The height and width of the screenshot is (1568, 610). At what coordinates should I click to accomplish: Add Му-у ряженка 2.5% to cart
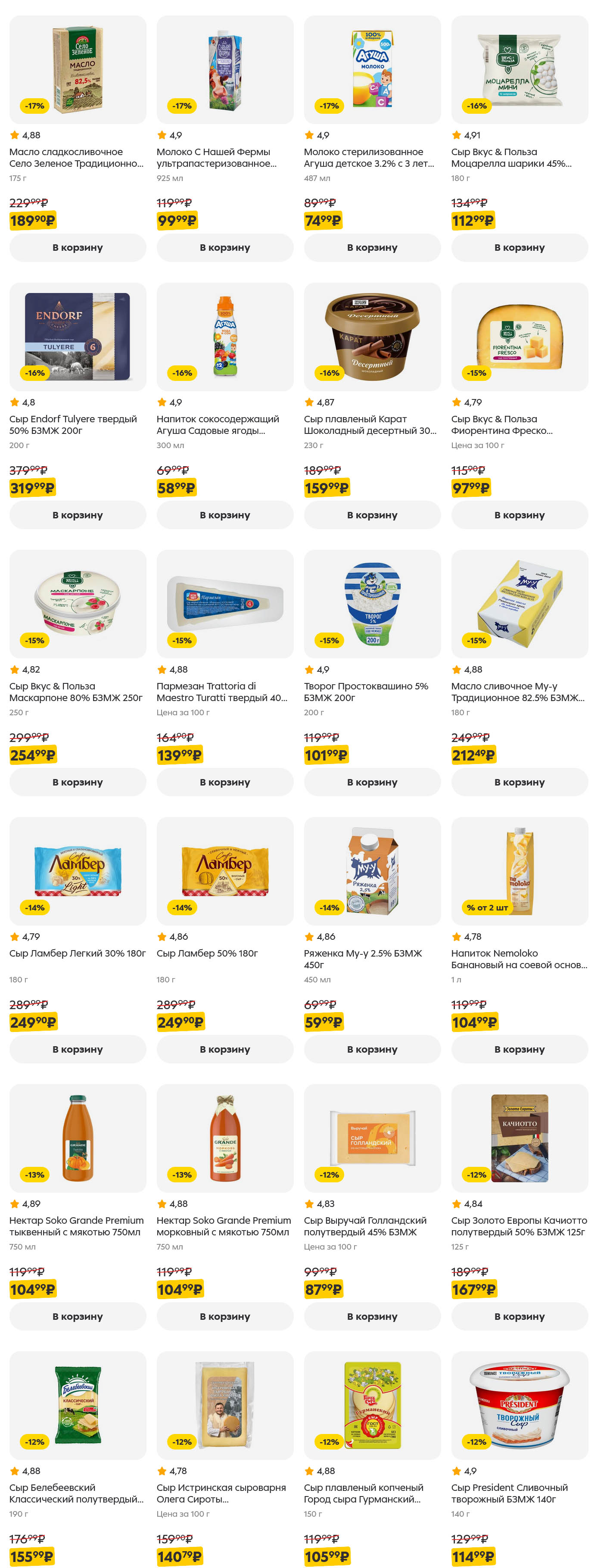[372, 1049]
